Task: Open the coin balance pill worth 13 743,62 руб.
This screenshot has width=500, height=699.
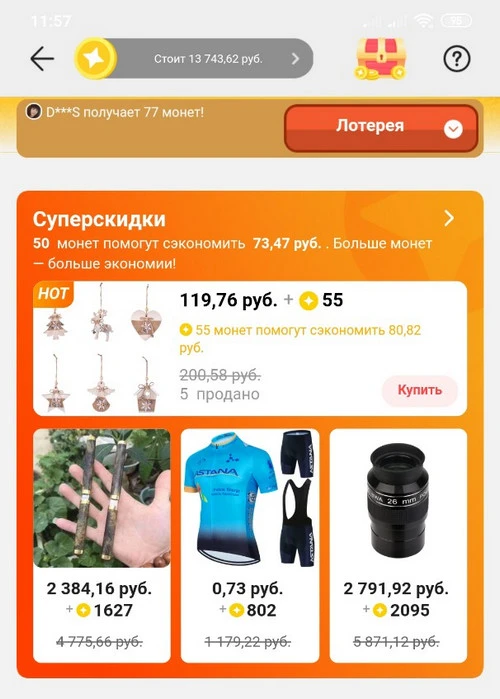Action: 194,58
